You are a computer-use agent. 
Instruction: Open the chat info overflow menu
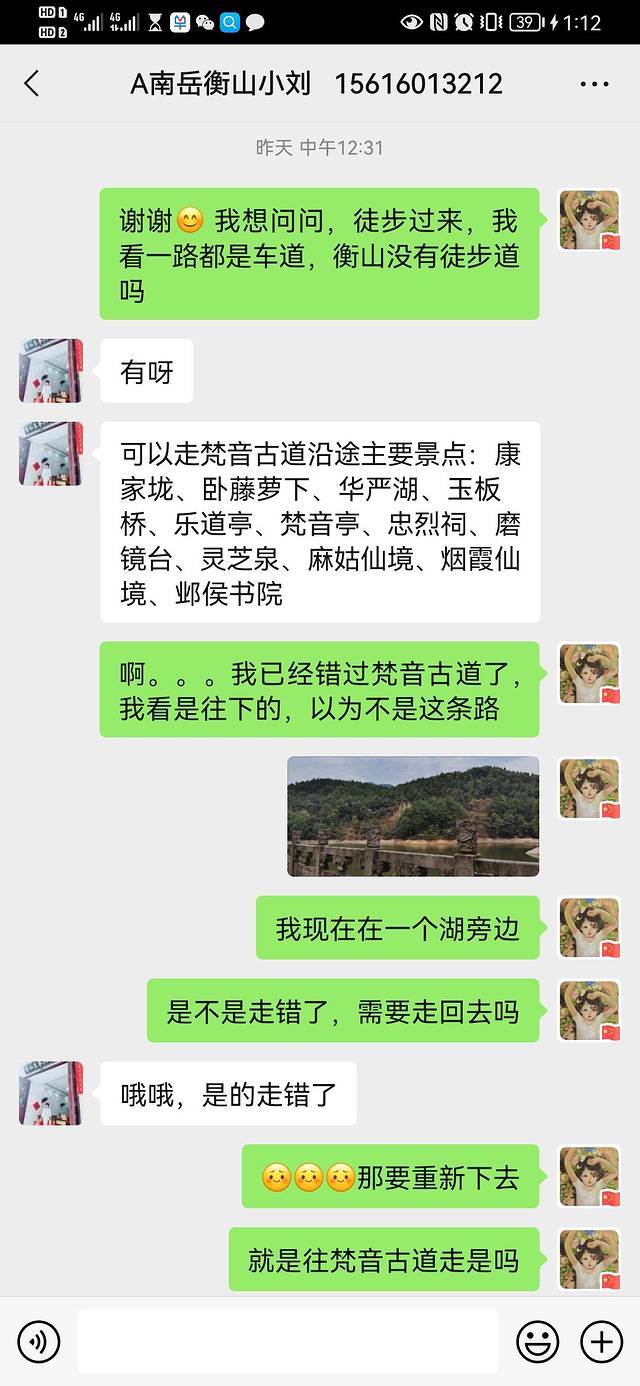pyautogui.click(x=594, y=84)
